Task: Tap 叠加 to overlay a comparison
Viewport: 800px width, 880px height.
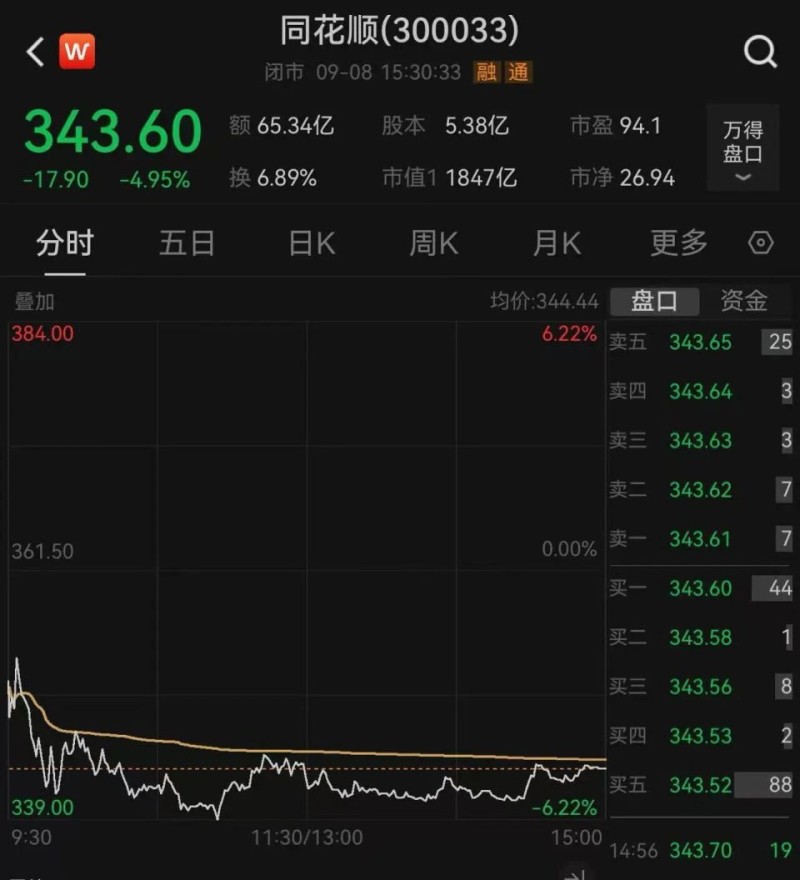Action: [34, 302]
